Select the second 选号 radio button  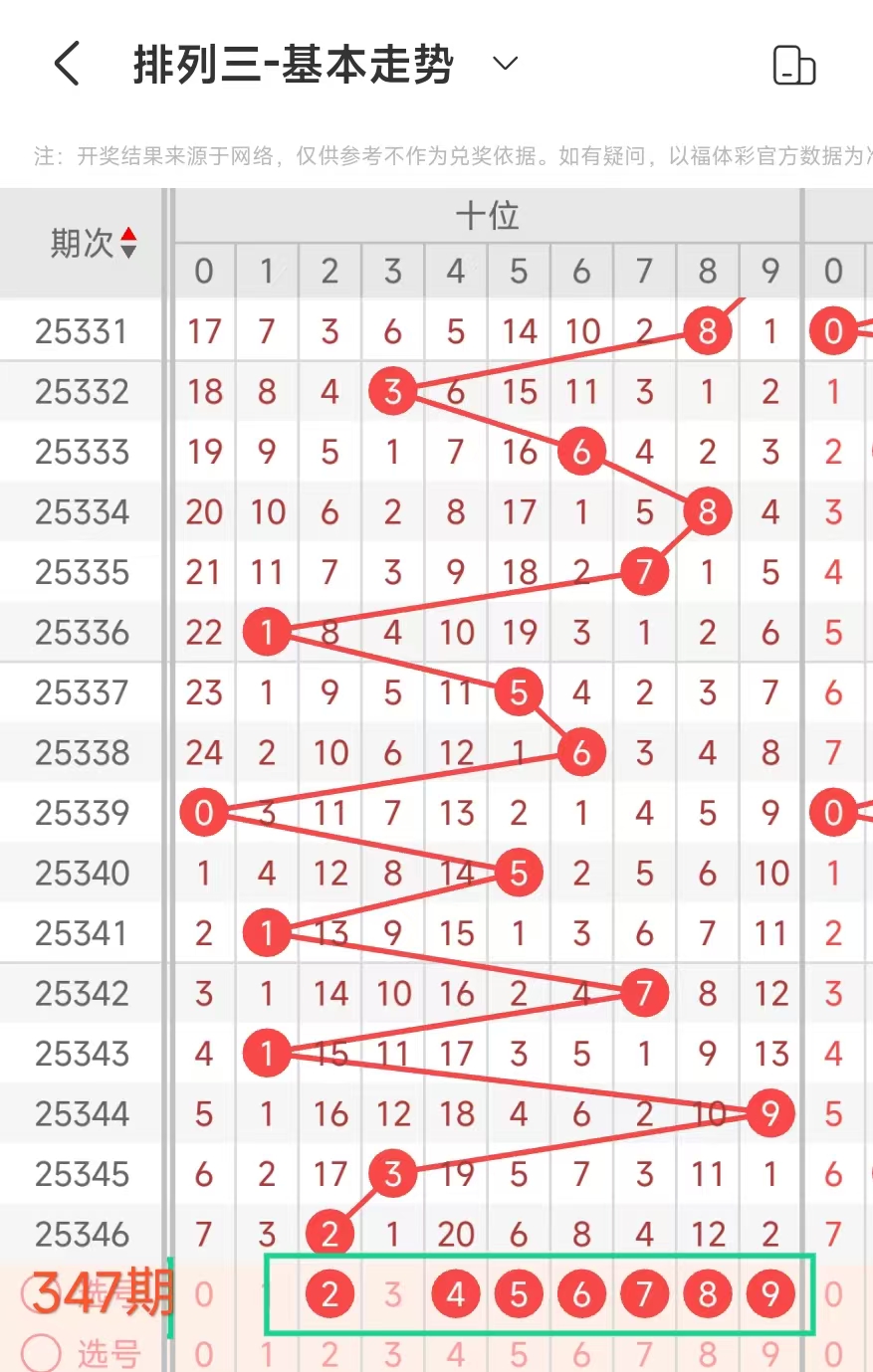41,1353
